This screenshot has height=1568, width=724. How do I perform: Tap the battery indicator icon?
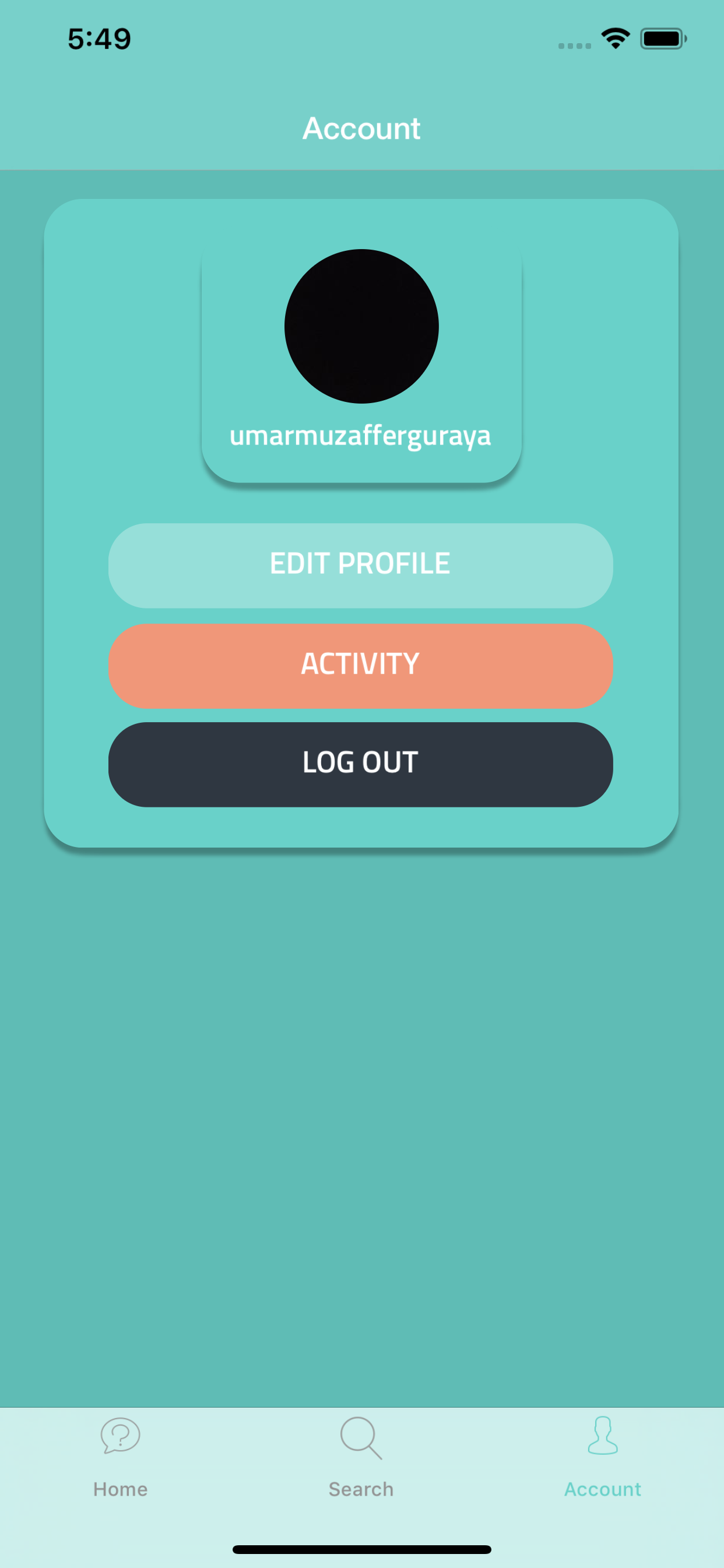[x=663, y=38]
